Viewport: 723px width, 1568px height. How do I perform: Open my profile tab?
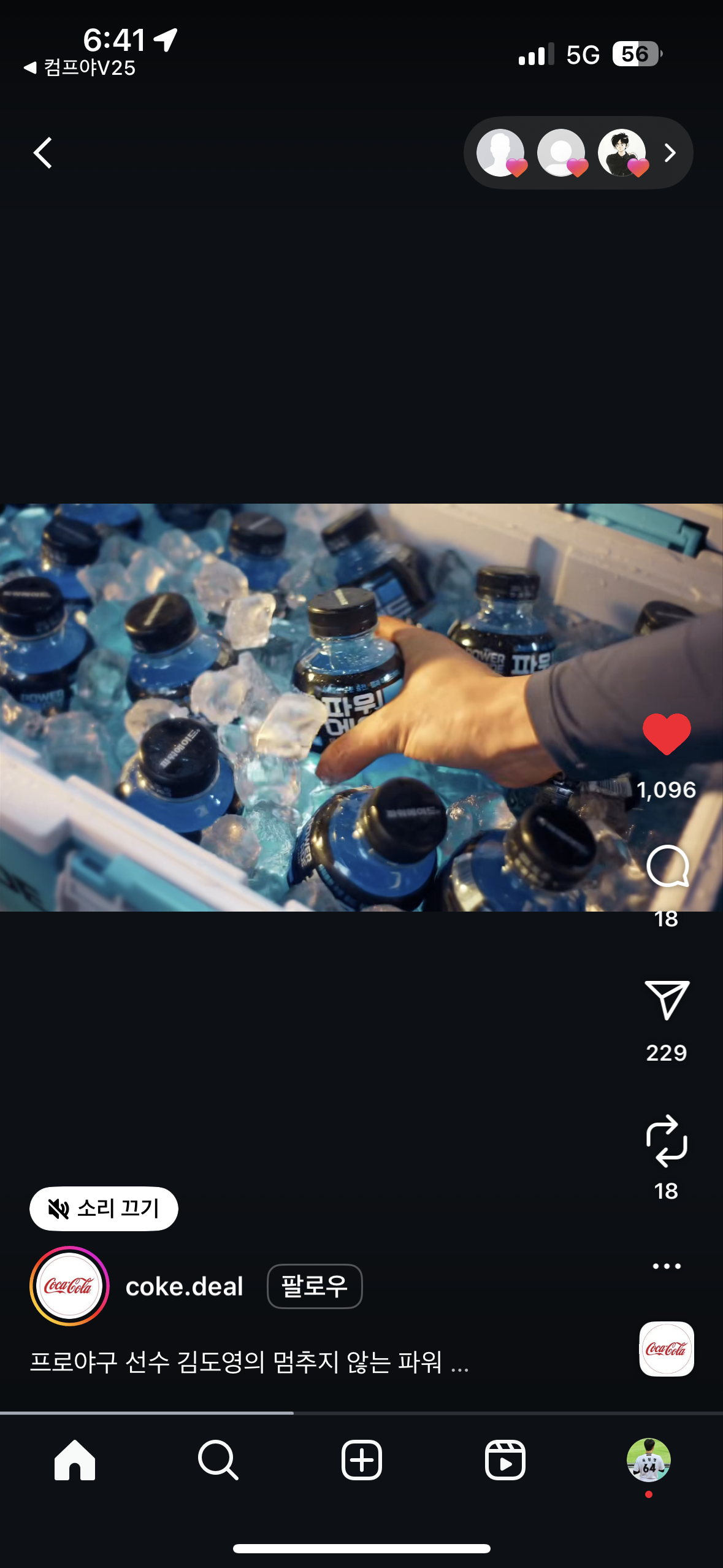pyautogui.click(x=648, y=1460)
